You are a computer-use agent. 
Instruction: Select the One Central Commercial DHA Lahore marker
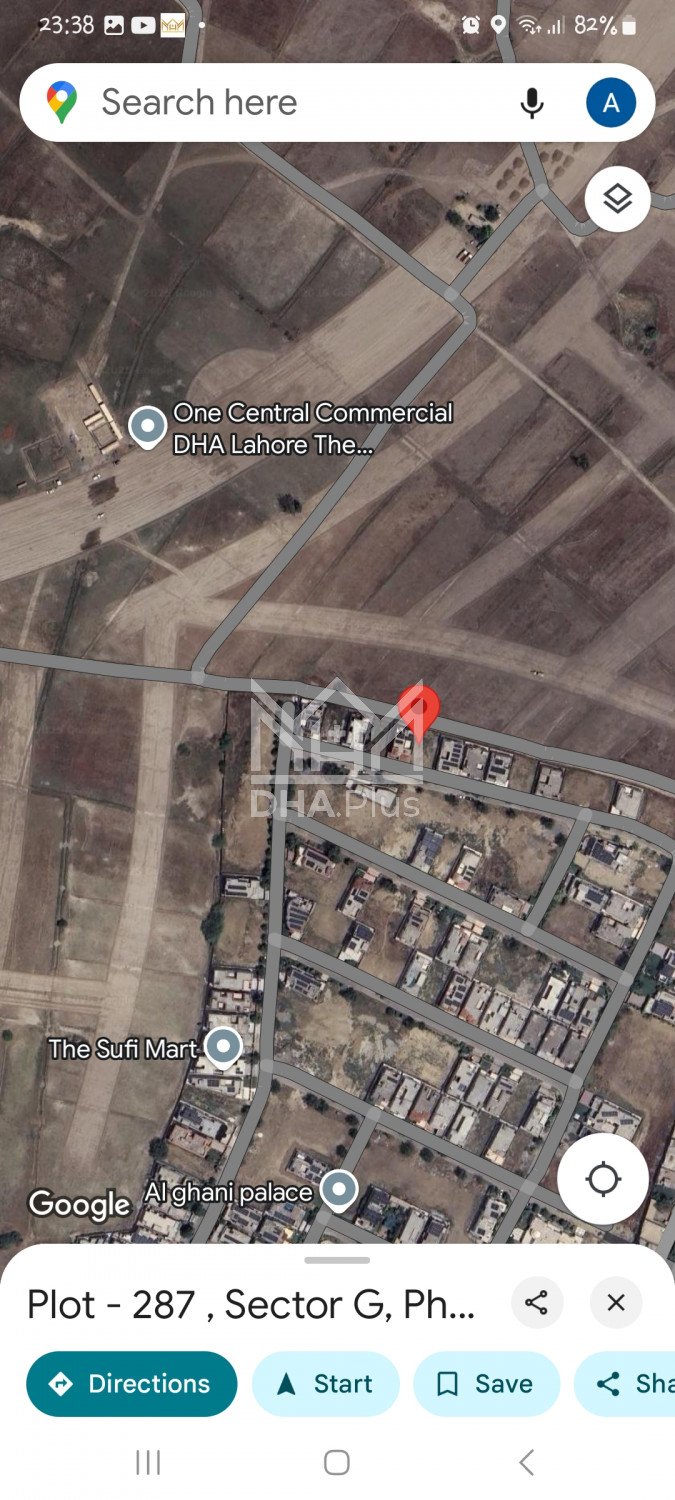pyautogui.click(x=148, y=427)
